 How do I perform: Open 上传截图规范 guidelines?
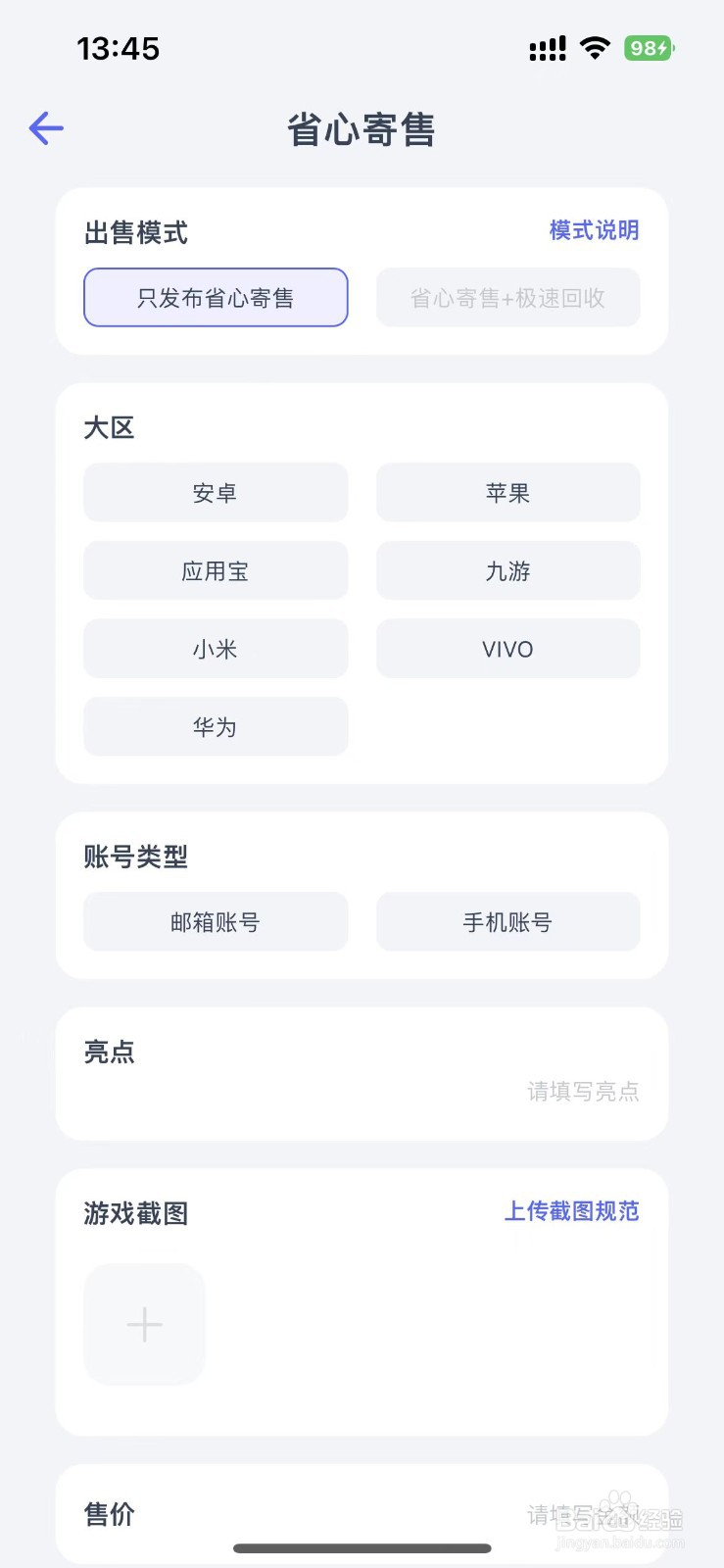[x=571, y=1211]
